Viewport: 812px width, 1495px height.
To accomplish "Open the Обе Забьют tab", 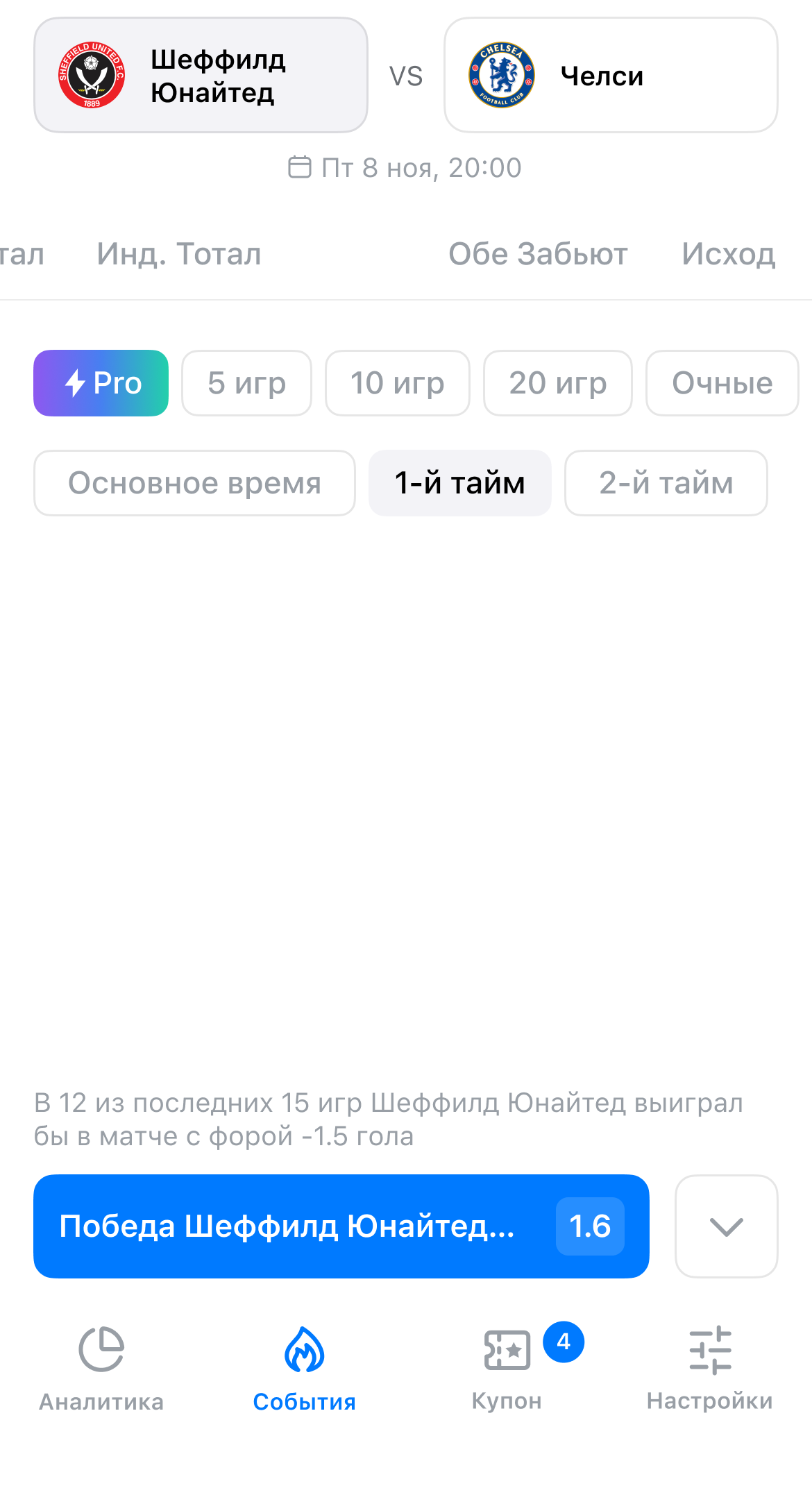I will [x=538, y=254].
